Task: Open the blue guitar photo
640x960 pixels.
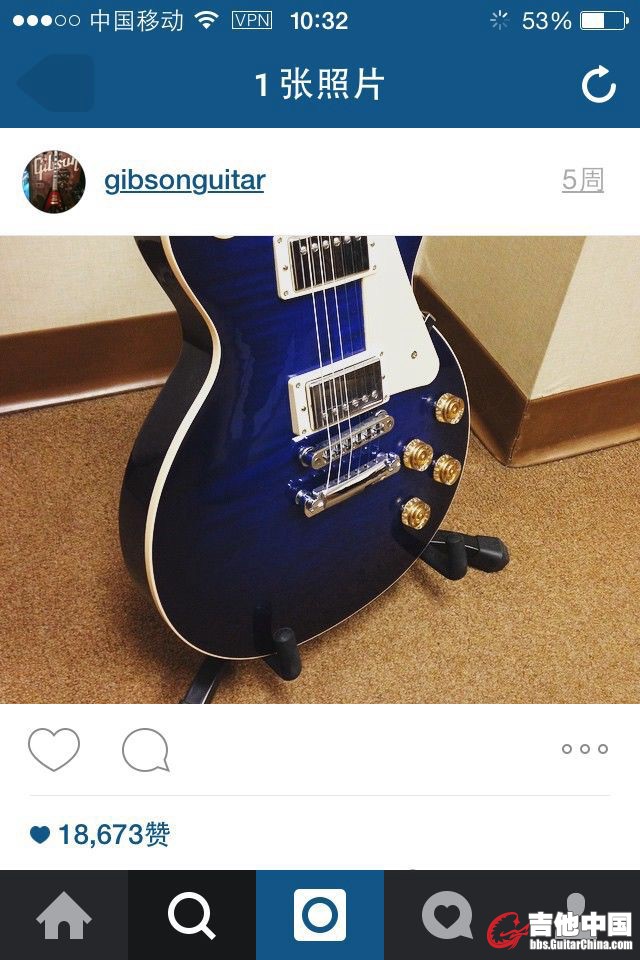Action: coord(320,470)
